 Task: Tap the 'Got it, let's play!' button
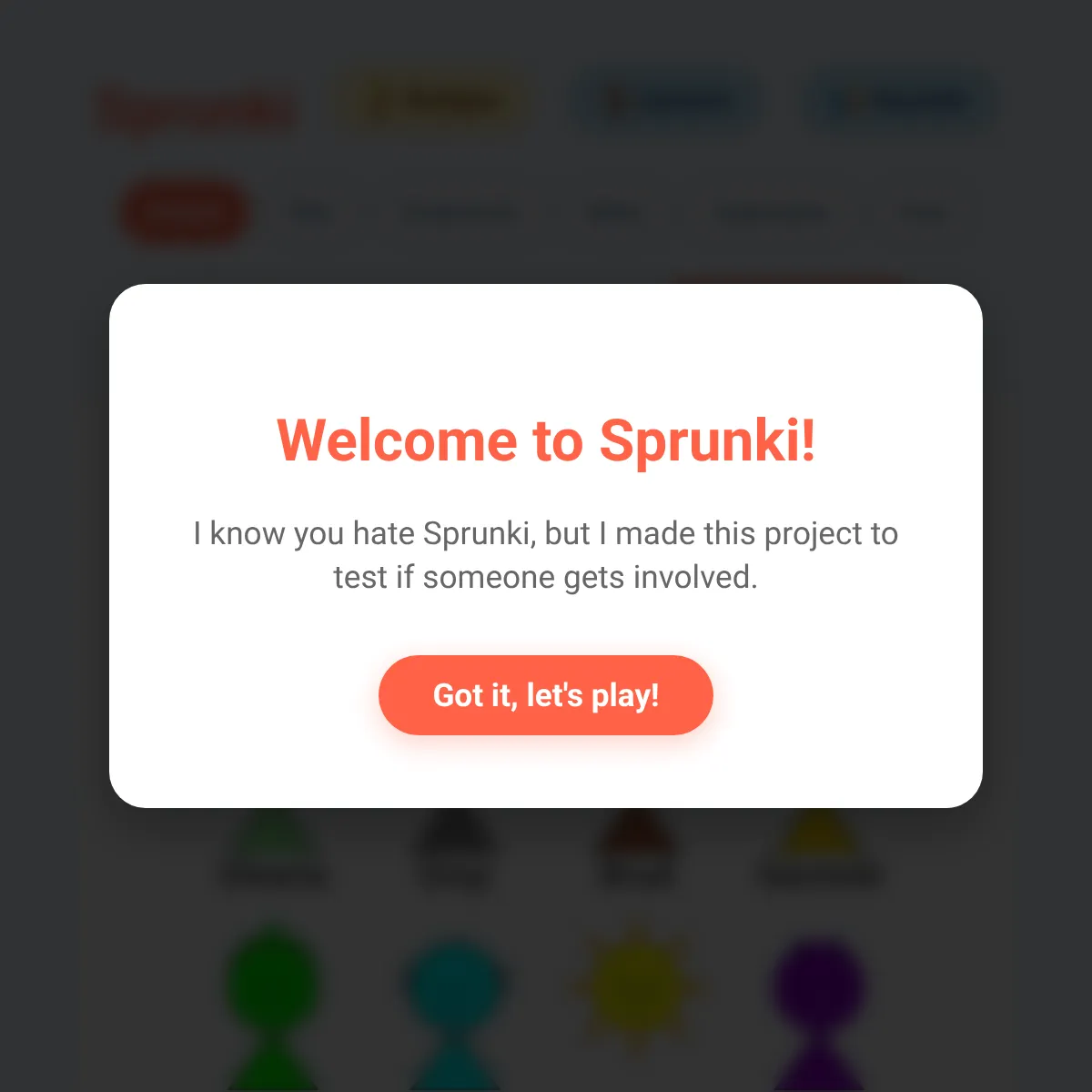tap(545, 695)
